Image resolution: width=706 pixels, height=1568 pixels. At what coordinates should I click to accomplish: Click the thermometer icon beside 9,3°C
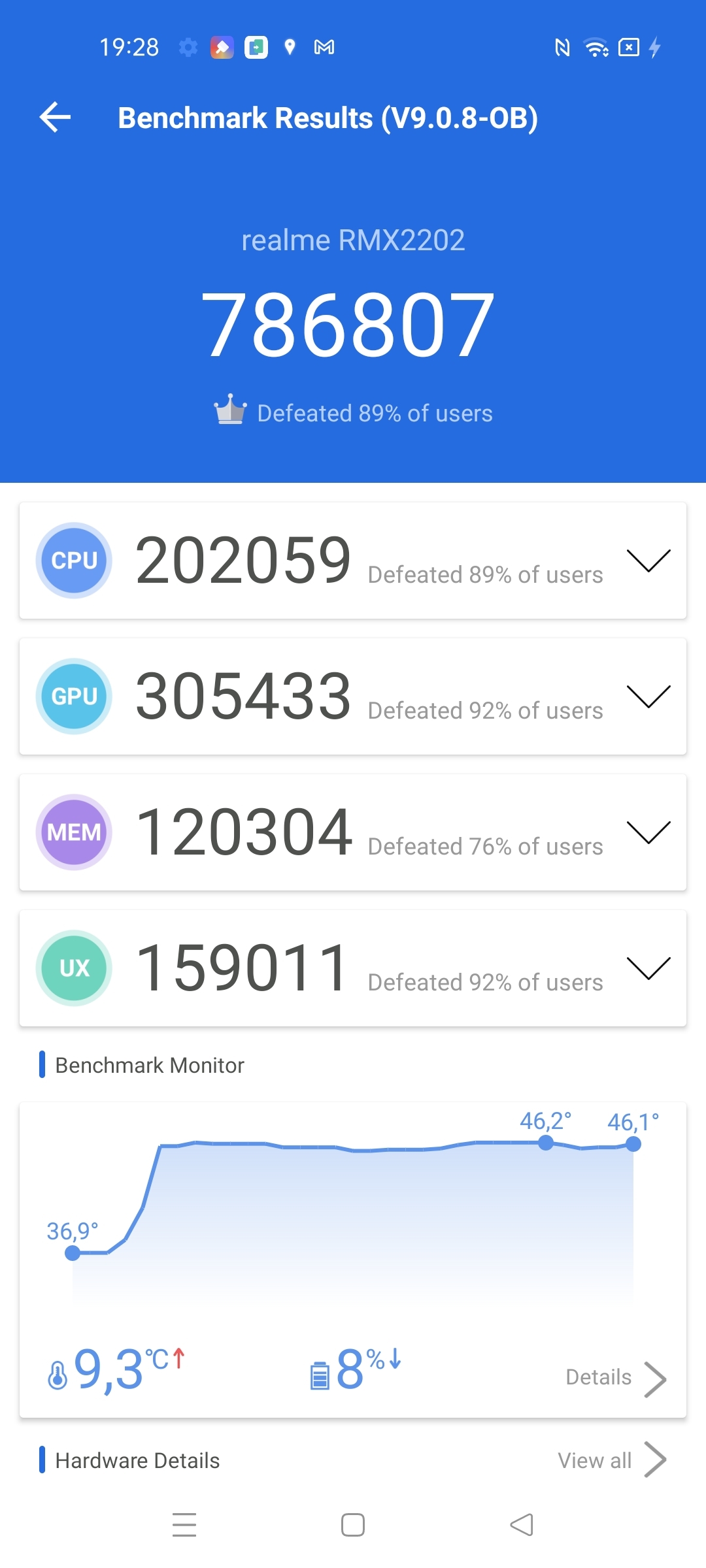(59, 1377)
